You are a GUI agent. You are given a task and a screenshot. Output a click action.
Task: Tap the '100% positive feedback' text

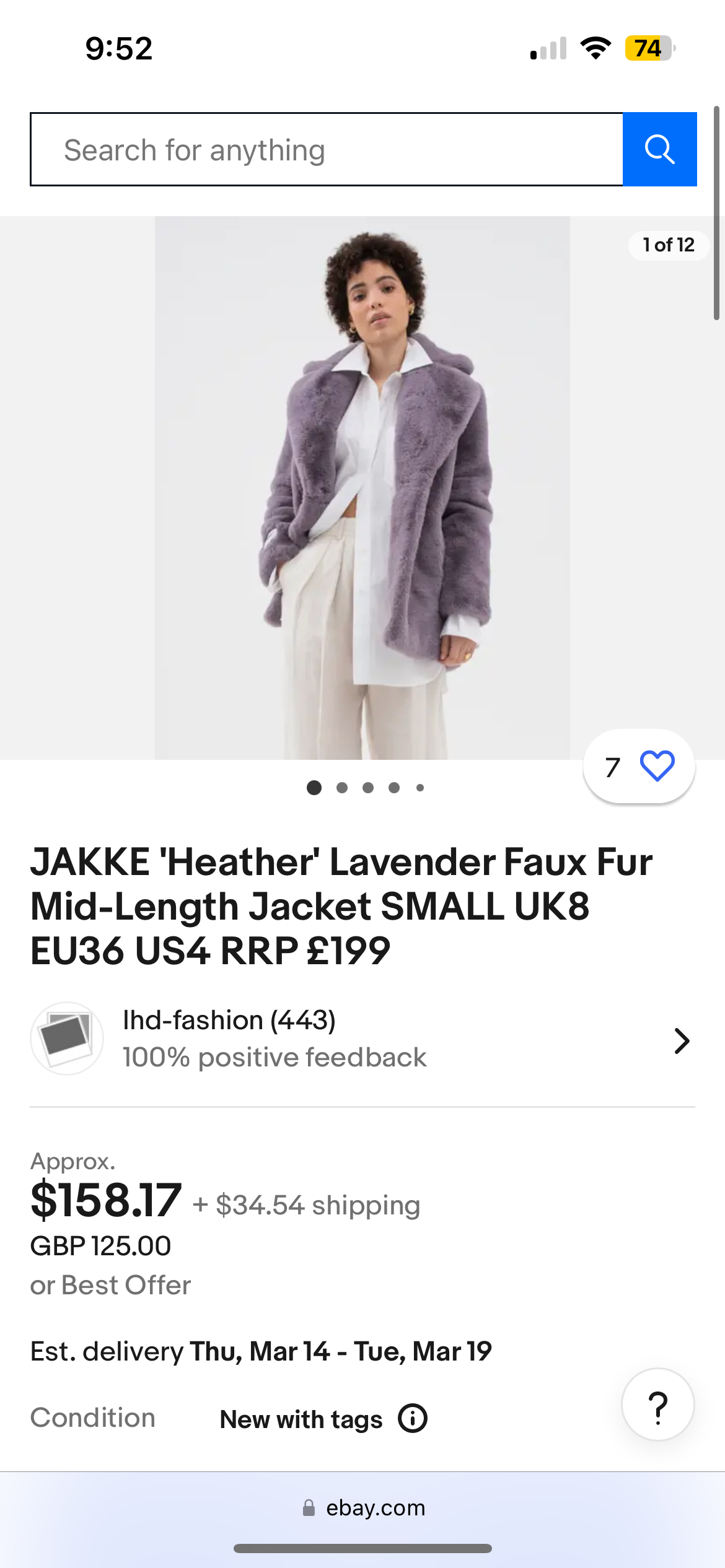(x=275, y=1056)
